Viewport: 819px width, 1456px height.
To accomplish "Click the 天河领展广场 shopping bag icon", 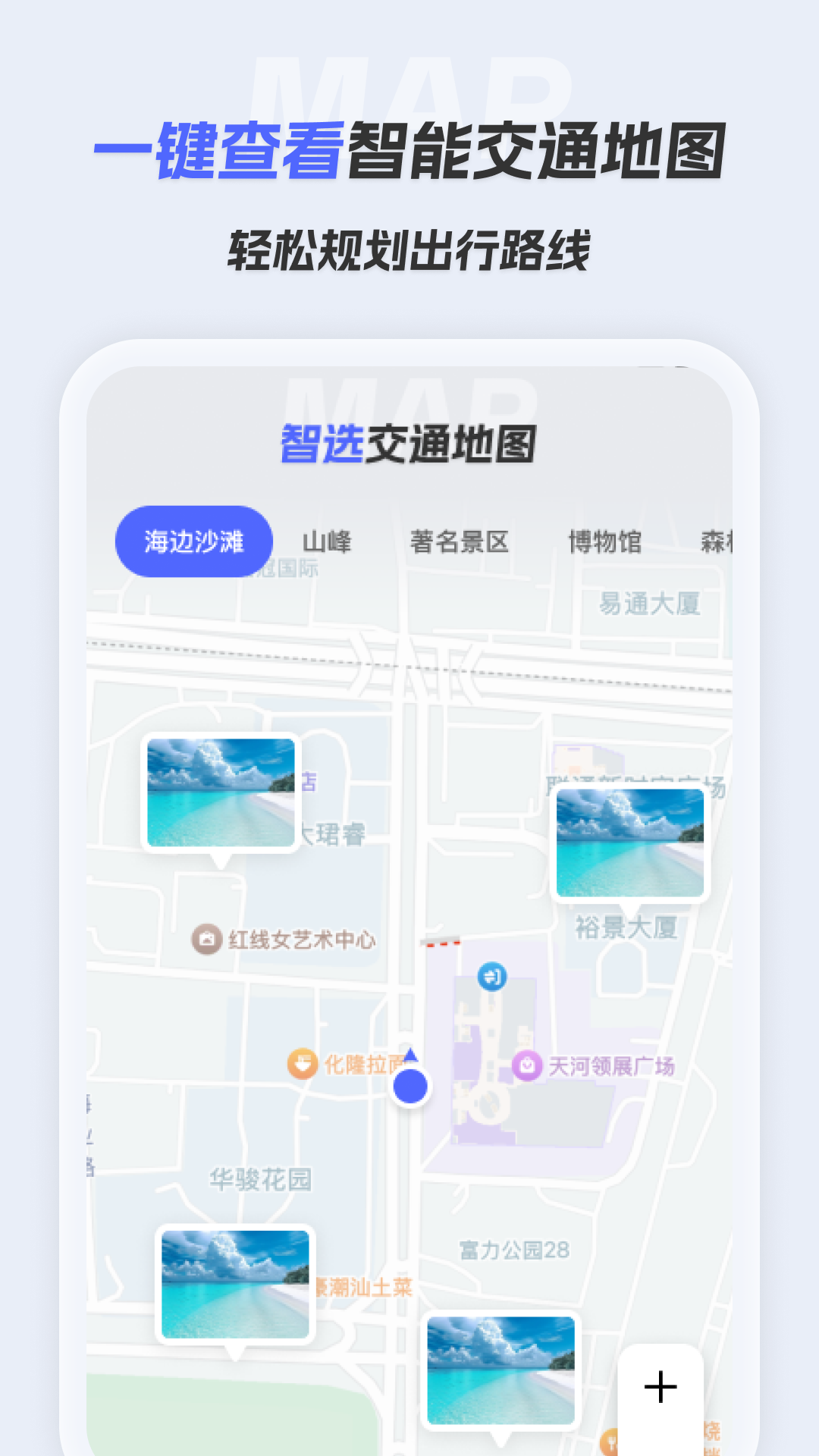I will click(x=527, y=1064).
